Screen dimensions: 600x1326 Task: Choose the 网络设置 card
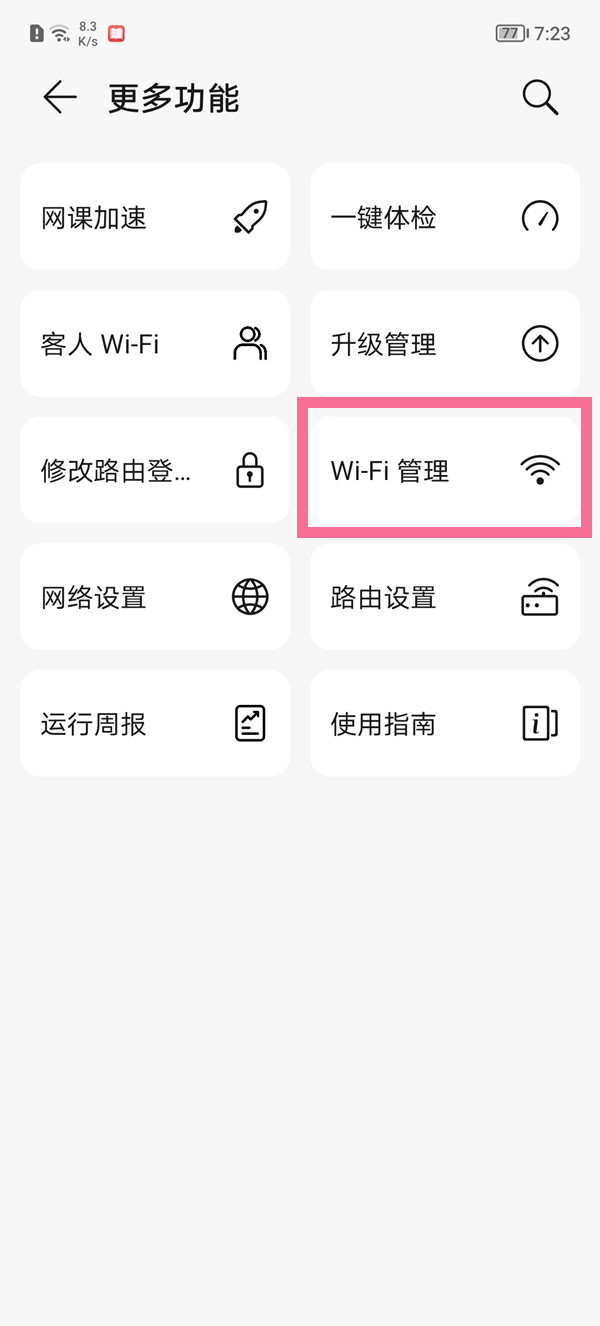(x=155, y=597)
